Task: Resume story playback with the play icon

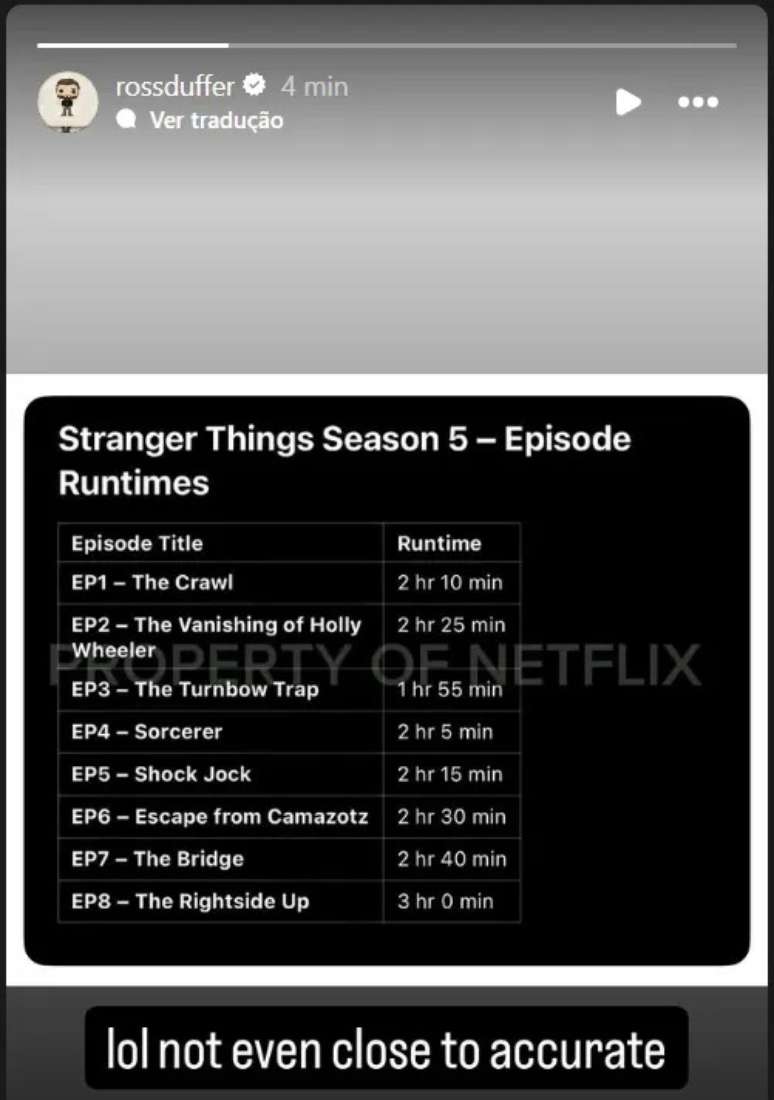Action: 628,102
